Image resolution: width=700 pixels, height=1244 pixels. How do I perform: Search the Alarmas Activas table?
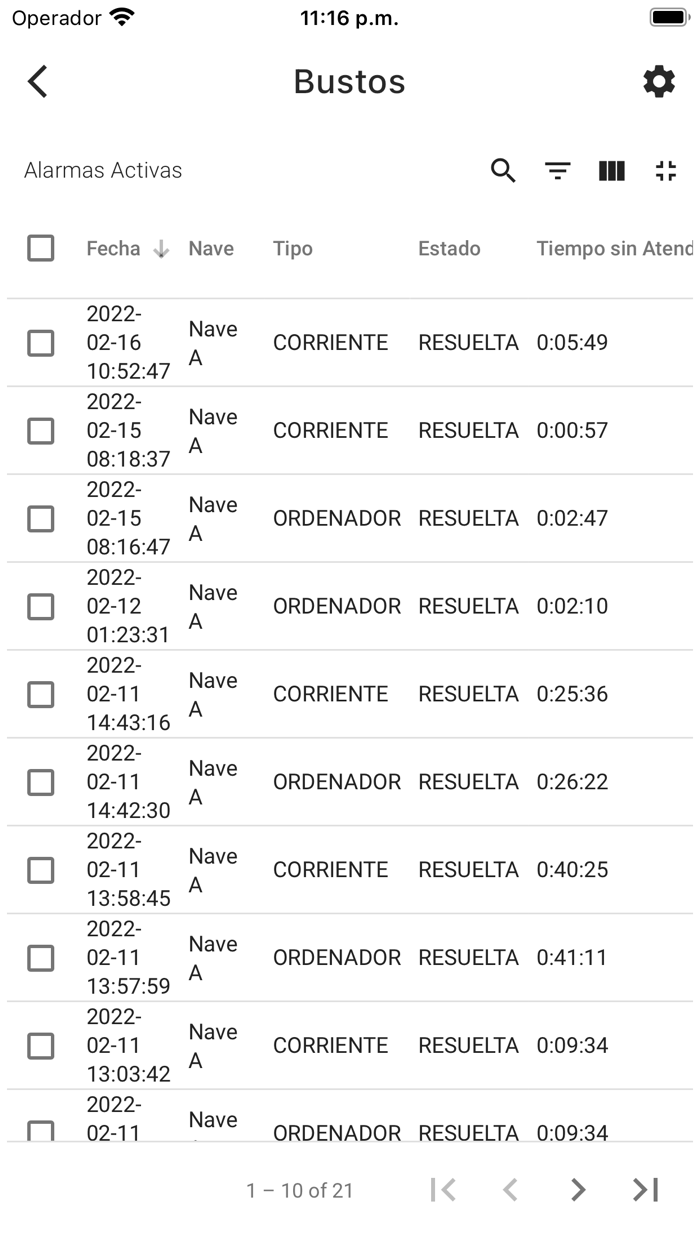[504, 171]
